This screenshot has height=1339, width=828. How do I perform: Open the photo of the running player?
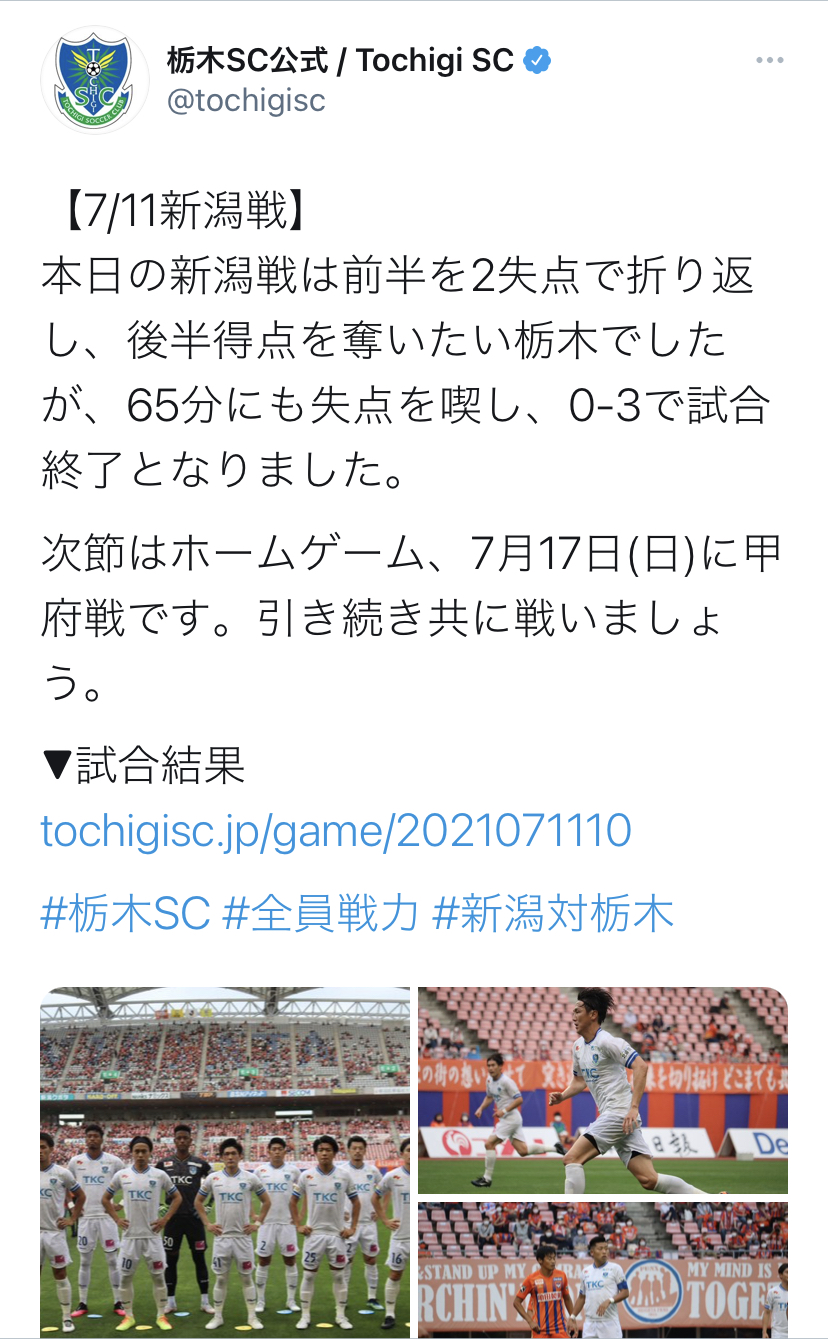(x=602, y=1091)
